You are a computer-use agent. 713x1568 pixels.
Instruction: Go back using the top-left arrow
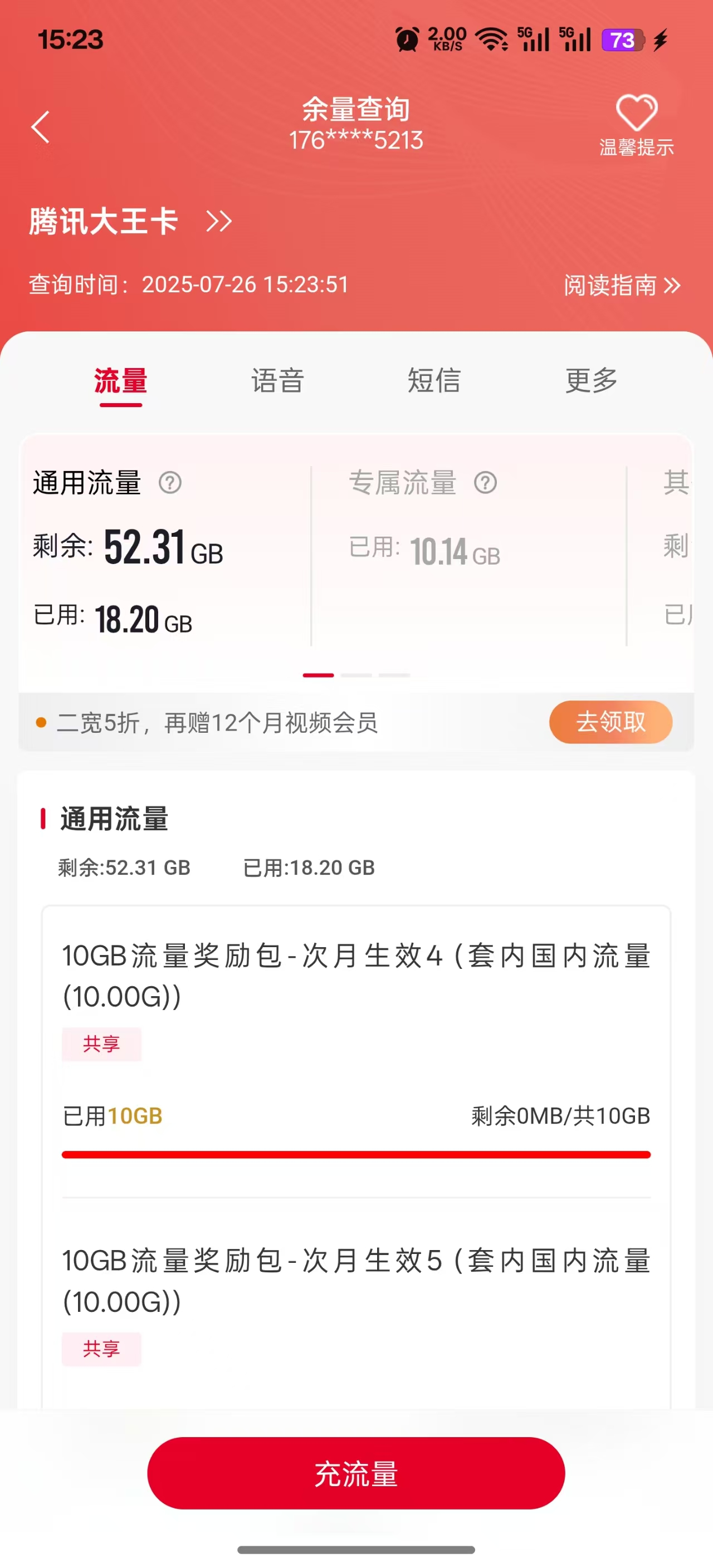pos(40,126)
